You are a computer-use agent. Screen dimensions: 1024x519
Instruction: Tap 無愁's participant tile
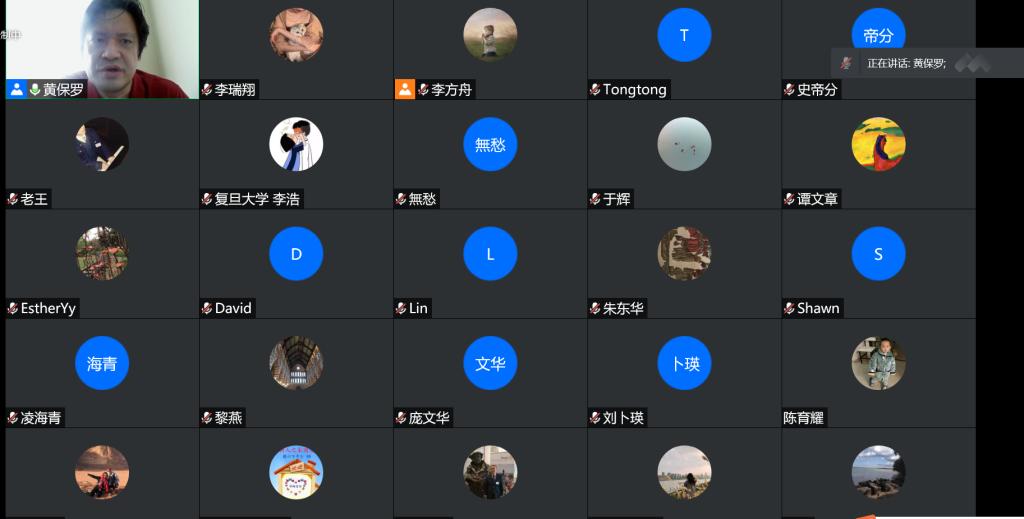pyautogui.click(x=490, y=153)
